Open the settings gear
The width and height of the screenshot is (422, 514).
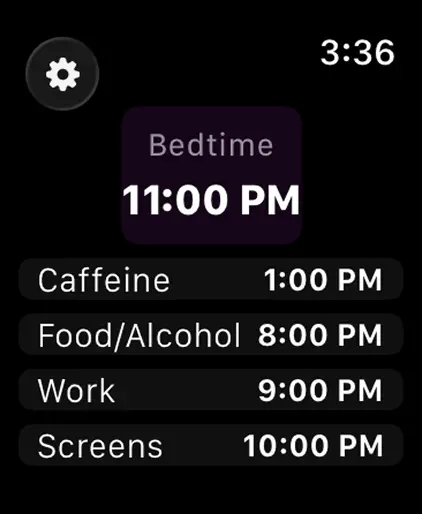(x=62, y=74)
